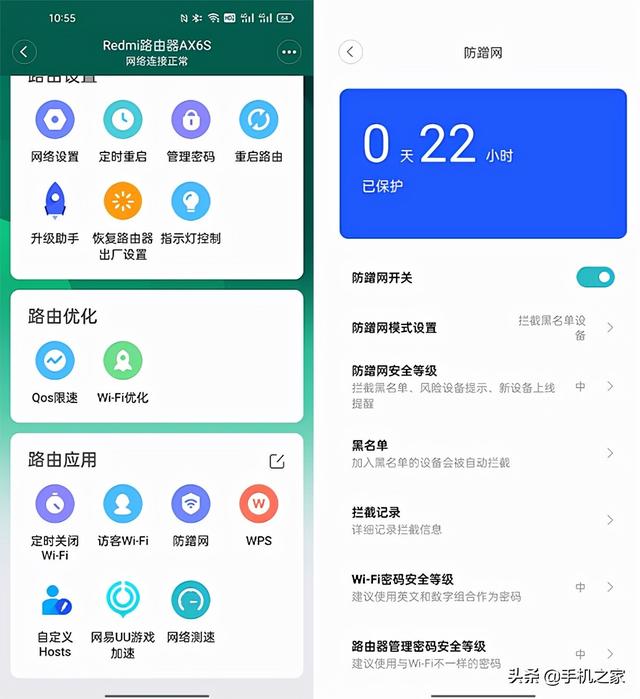
Task: Select 重启路由 to reboot router
Action: [x=258, y=121]
